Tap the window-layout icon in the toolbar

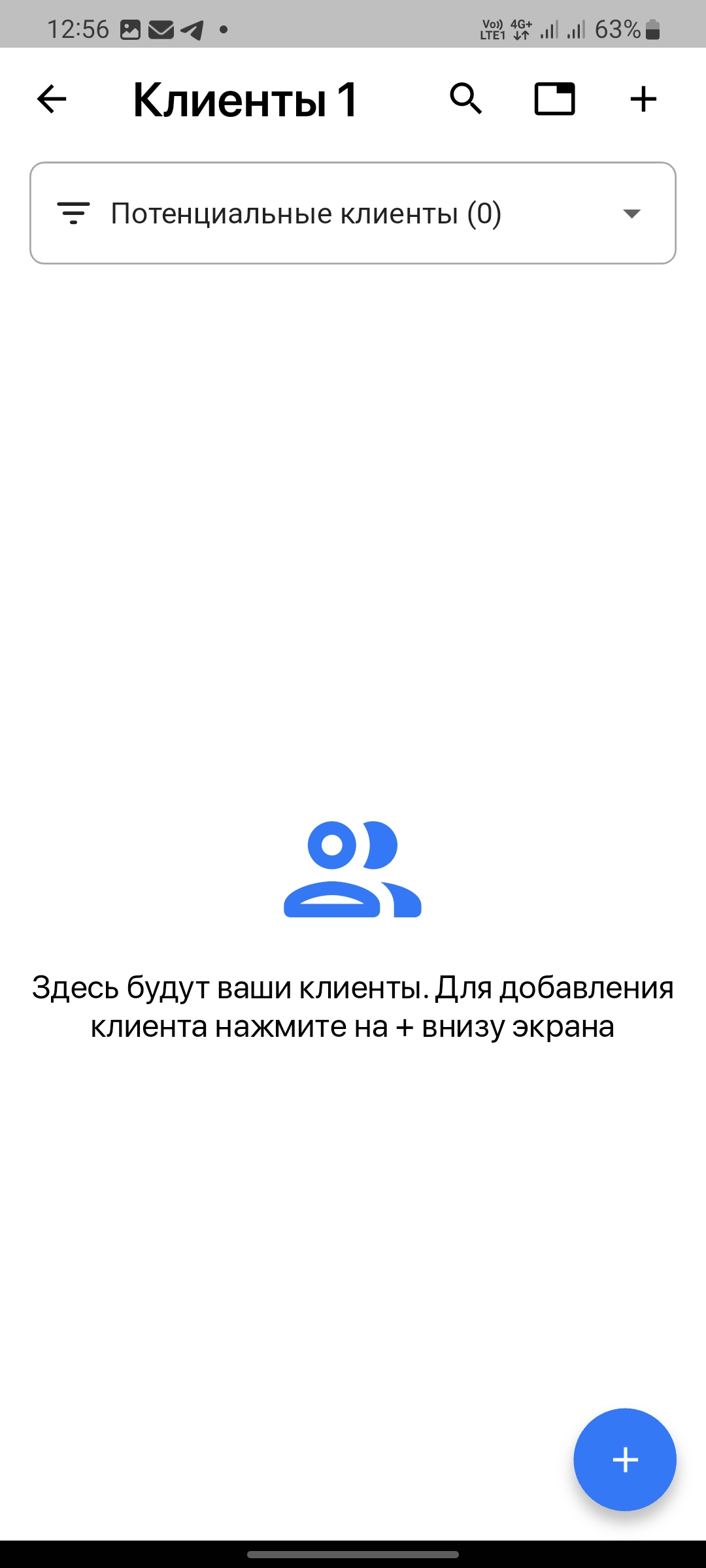click(554, 99)
